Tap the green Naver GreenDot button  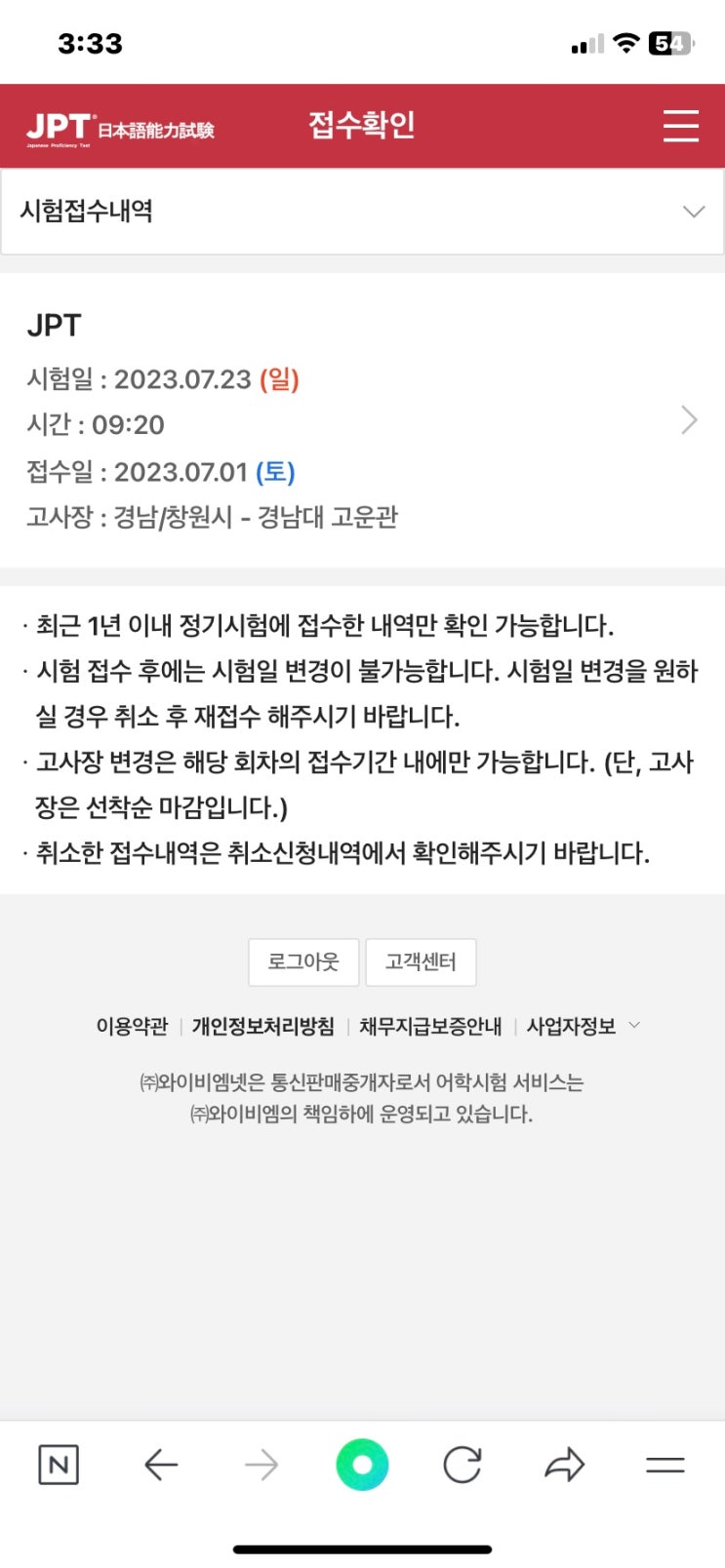[x=362, y=1464]
